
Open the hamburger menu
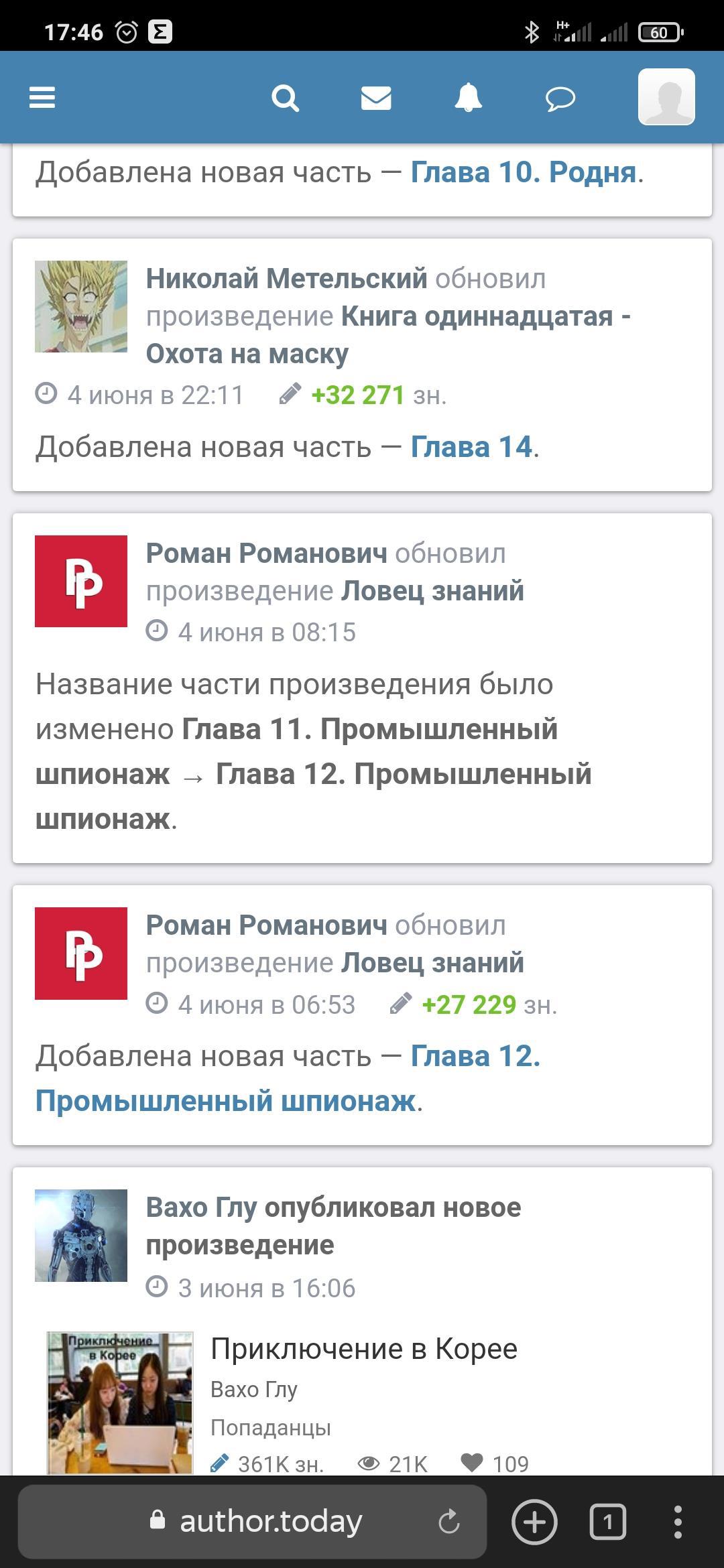tap(42, 98)
